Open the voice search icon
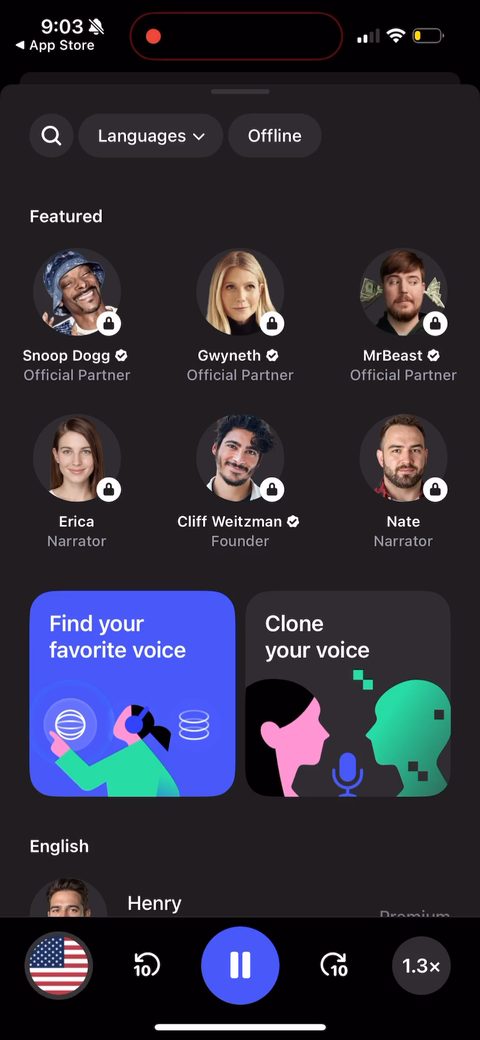Image resolution: width=480 pixels, height=1040 pixels. 51,136
